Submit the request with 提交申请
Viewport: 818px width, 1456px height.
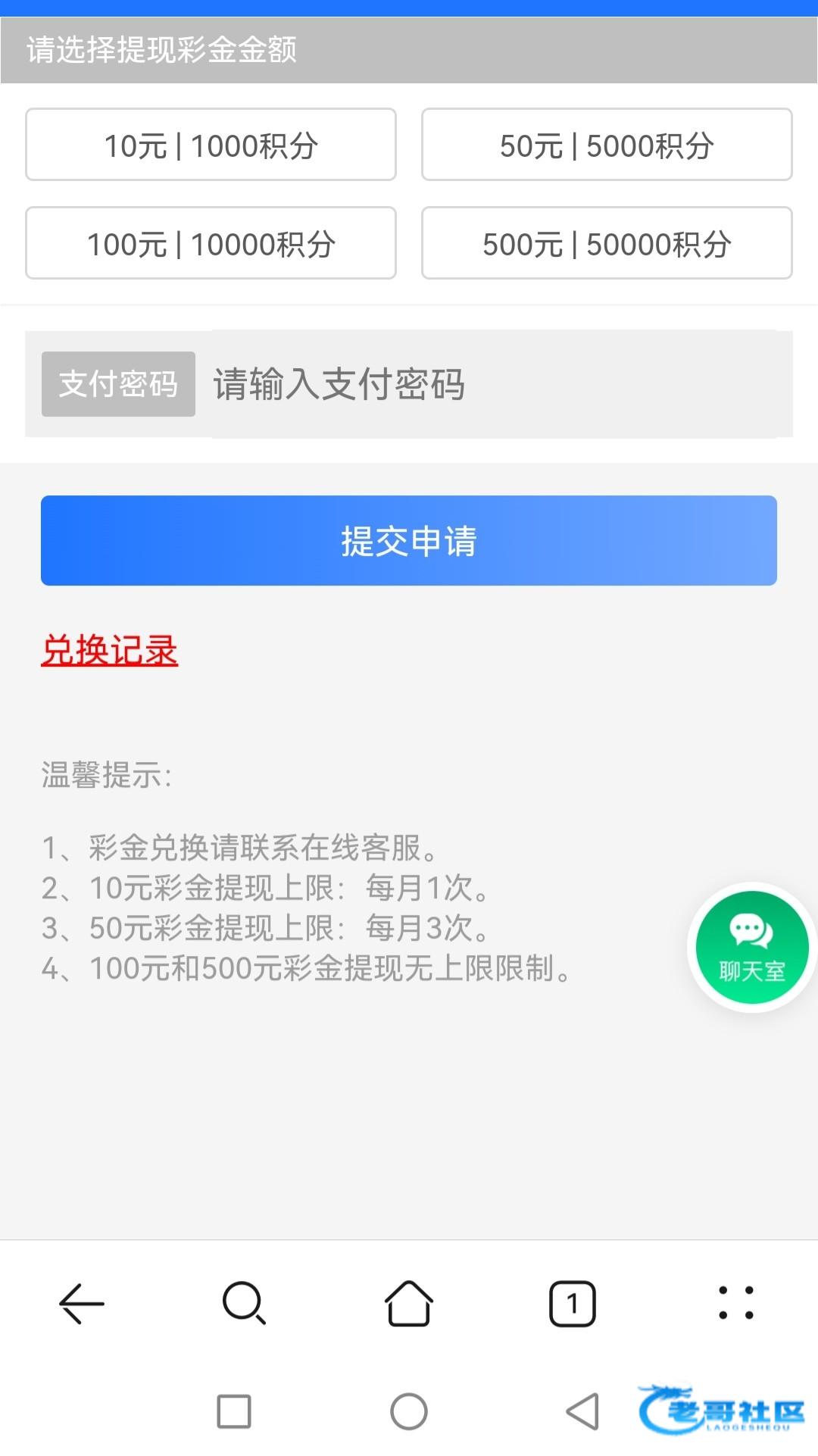click(409, 541)
